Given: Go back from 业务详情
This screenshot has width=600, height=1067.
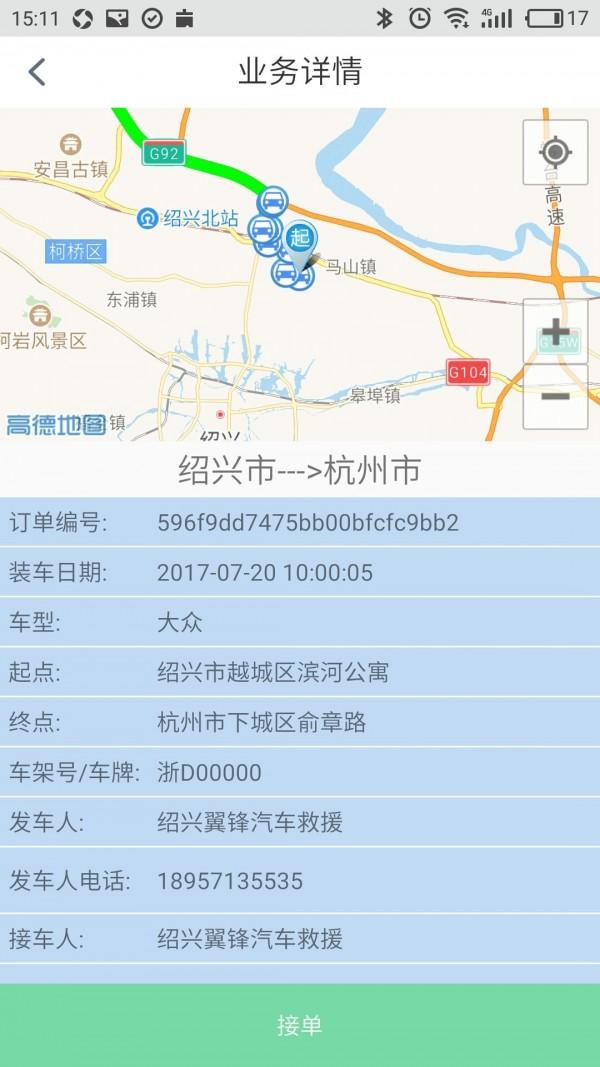Looking at the screenshot, I should click(37, 71).
